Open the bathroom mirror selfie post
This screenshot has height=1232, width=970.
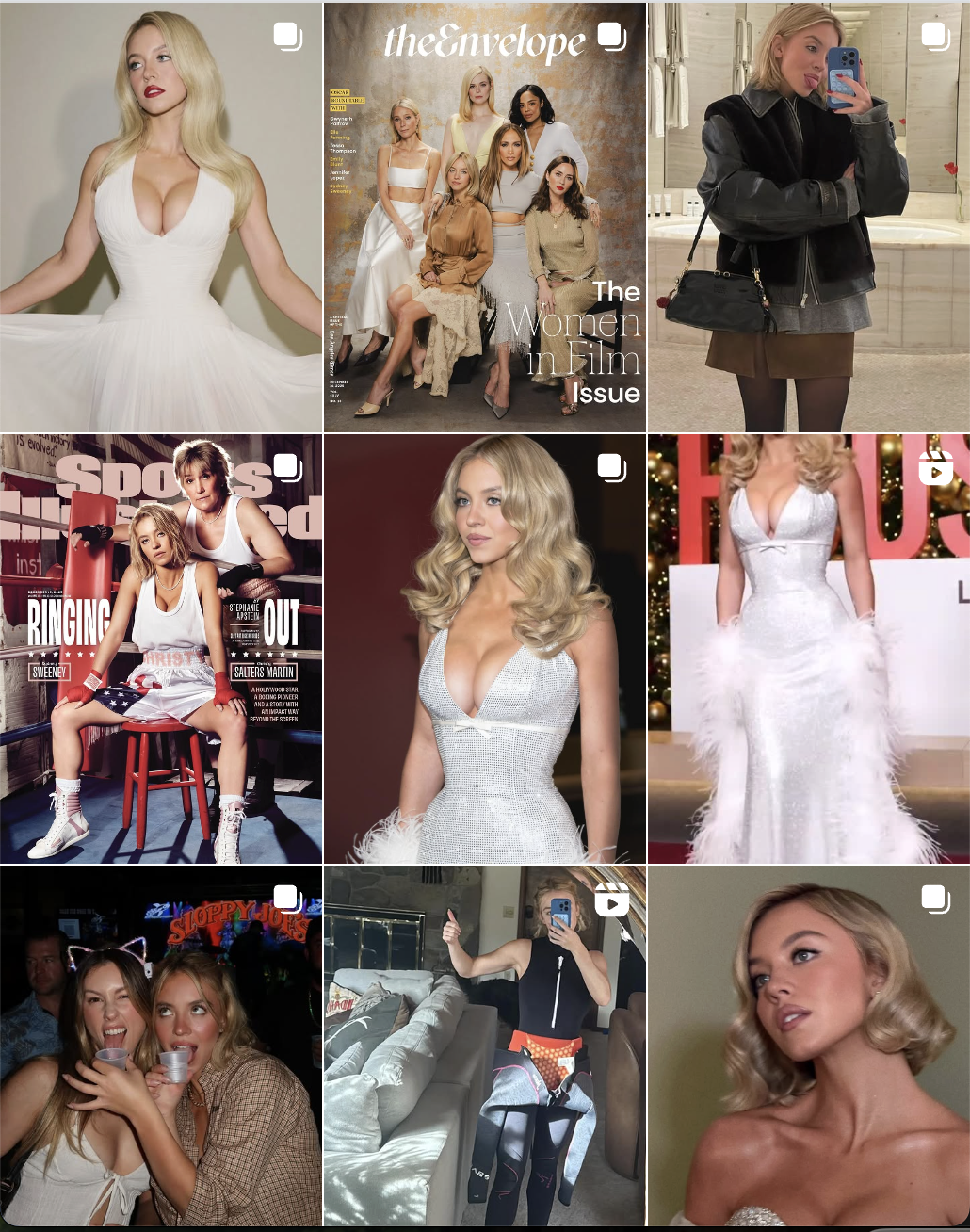808,217
